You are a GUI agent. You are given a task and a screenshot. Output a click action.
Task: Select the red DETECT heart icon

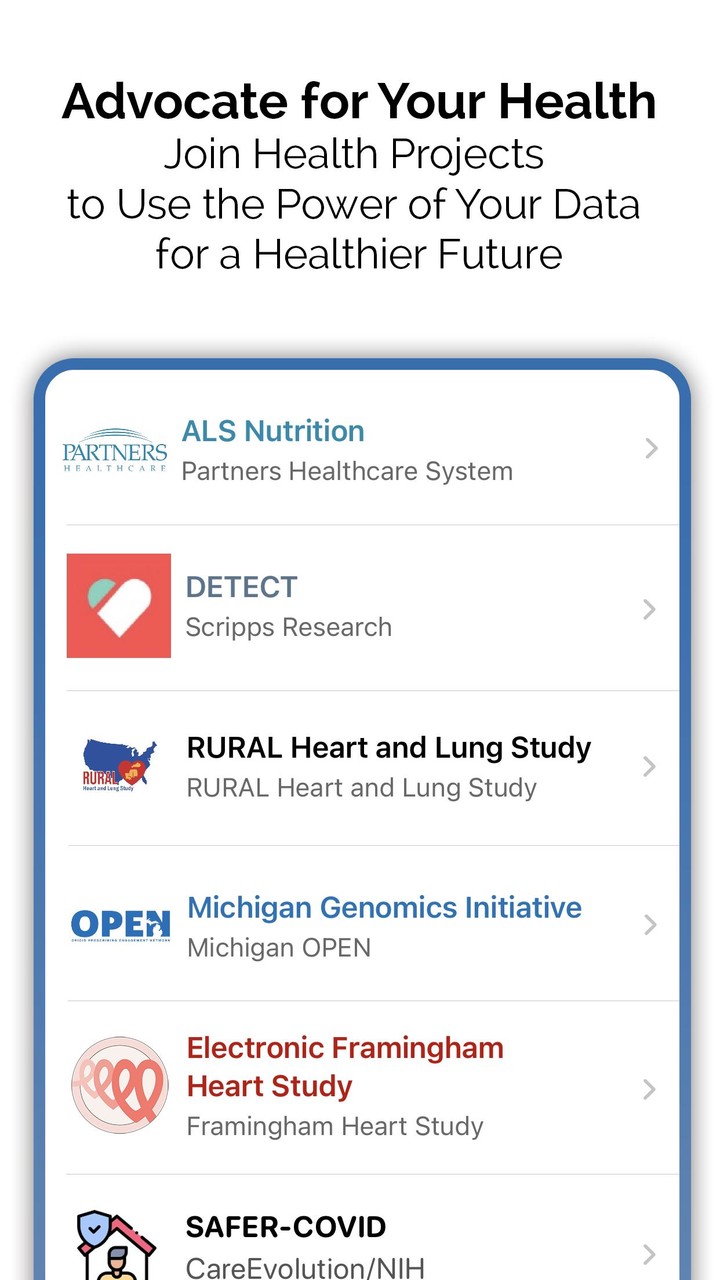(119, 606)
